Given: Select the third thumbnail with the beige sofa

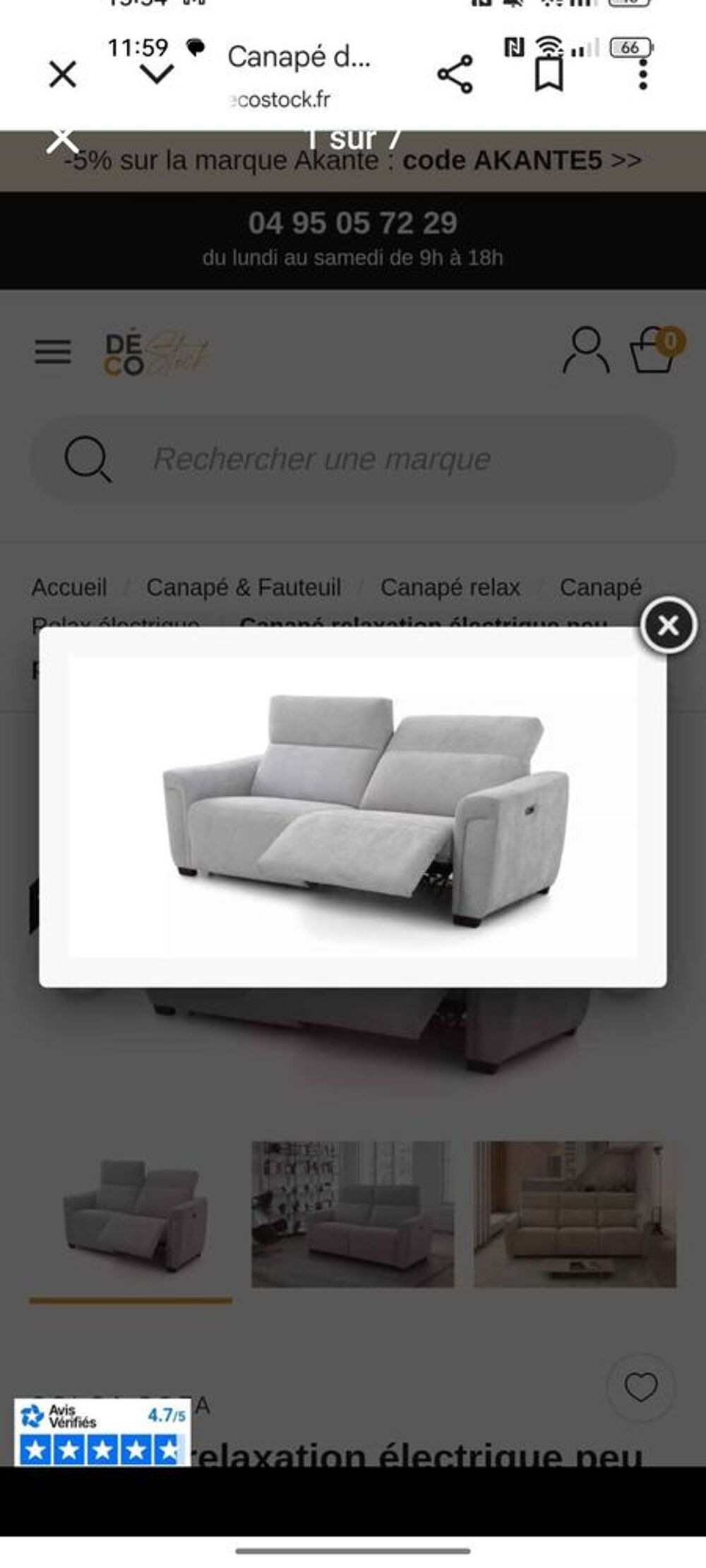Looking at the screenshot, I should coord(575,1214).
